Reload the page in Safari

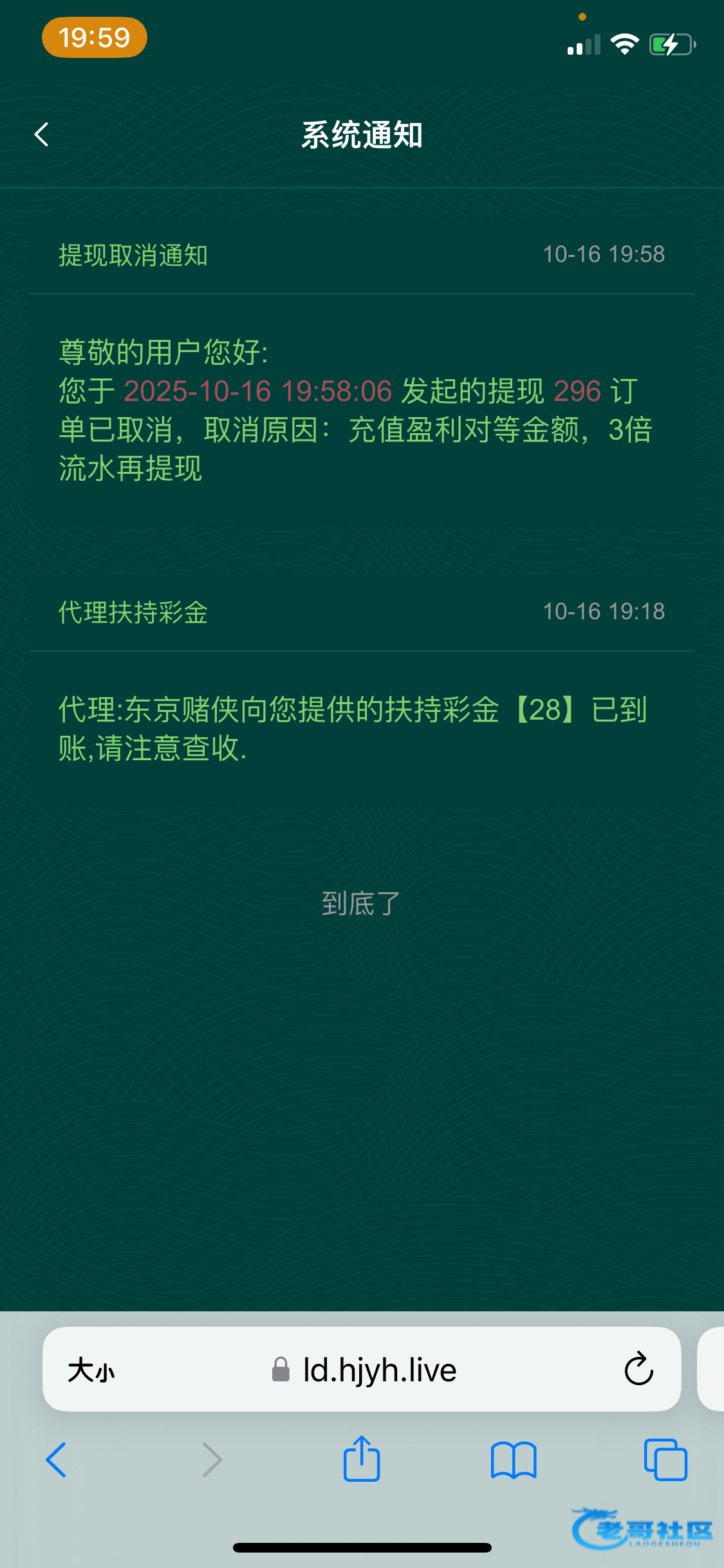coord(638,1369)
